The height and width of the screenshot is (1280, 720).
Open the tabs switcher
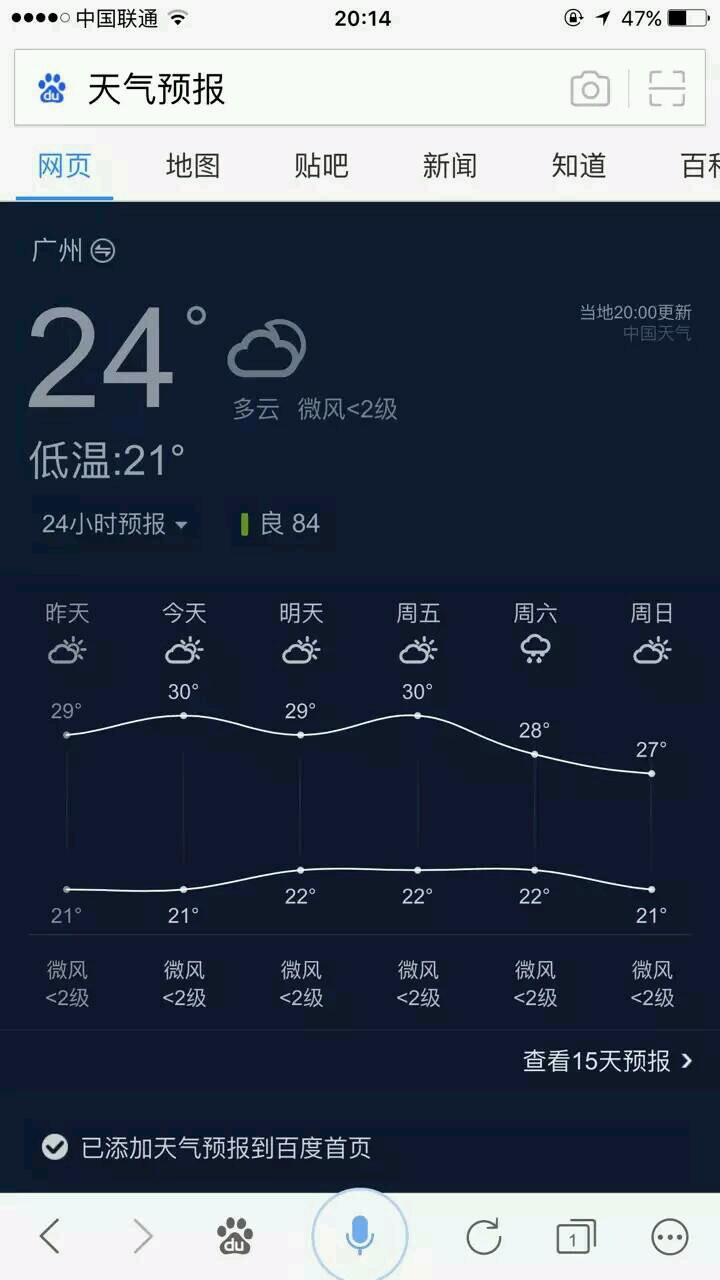(575, 1237)
